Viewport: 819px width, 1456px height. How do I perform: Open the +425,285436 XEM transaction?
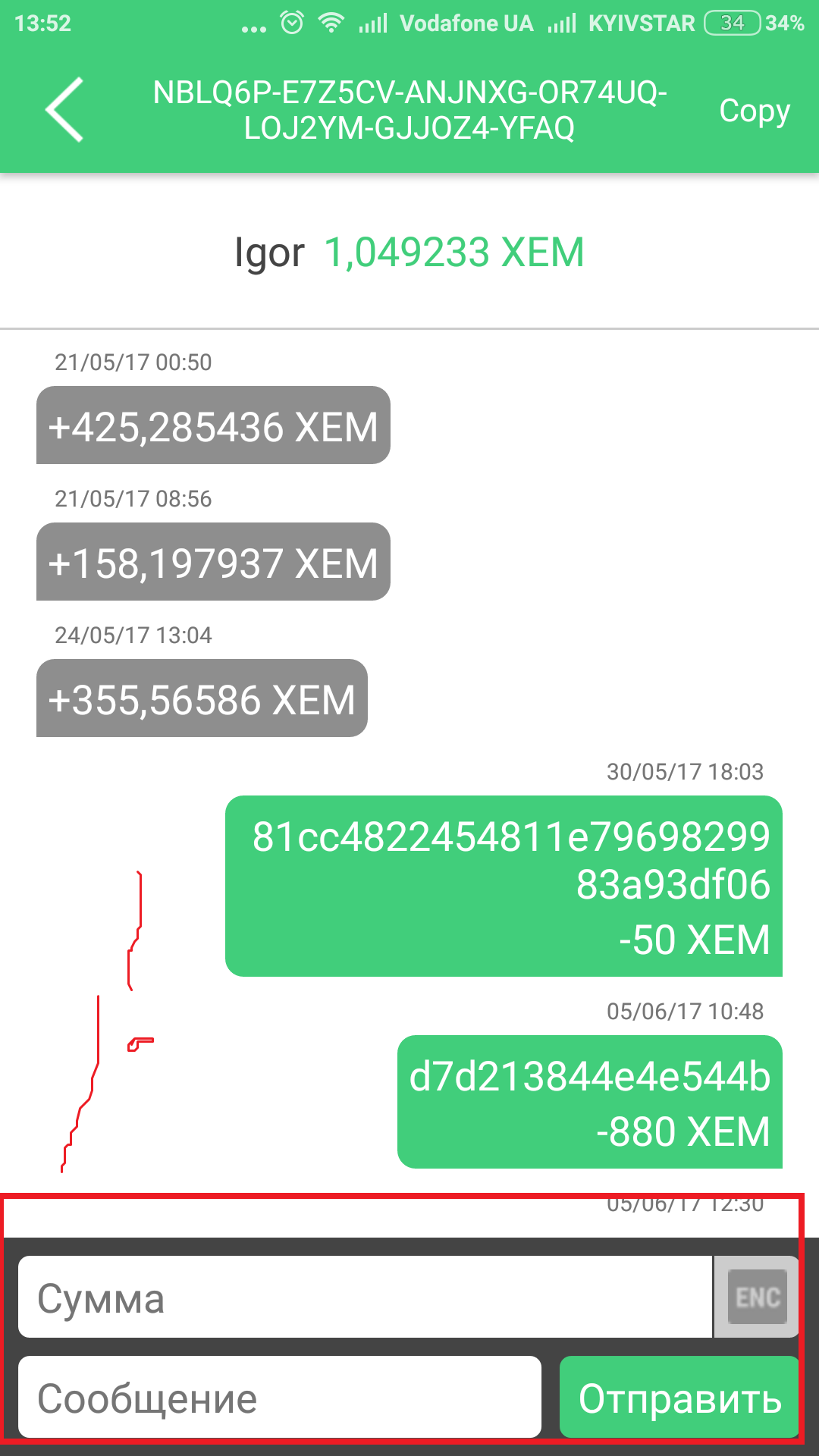[213, 425]
